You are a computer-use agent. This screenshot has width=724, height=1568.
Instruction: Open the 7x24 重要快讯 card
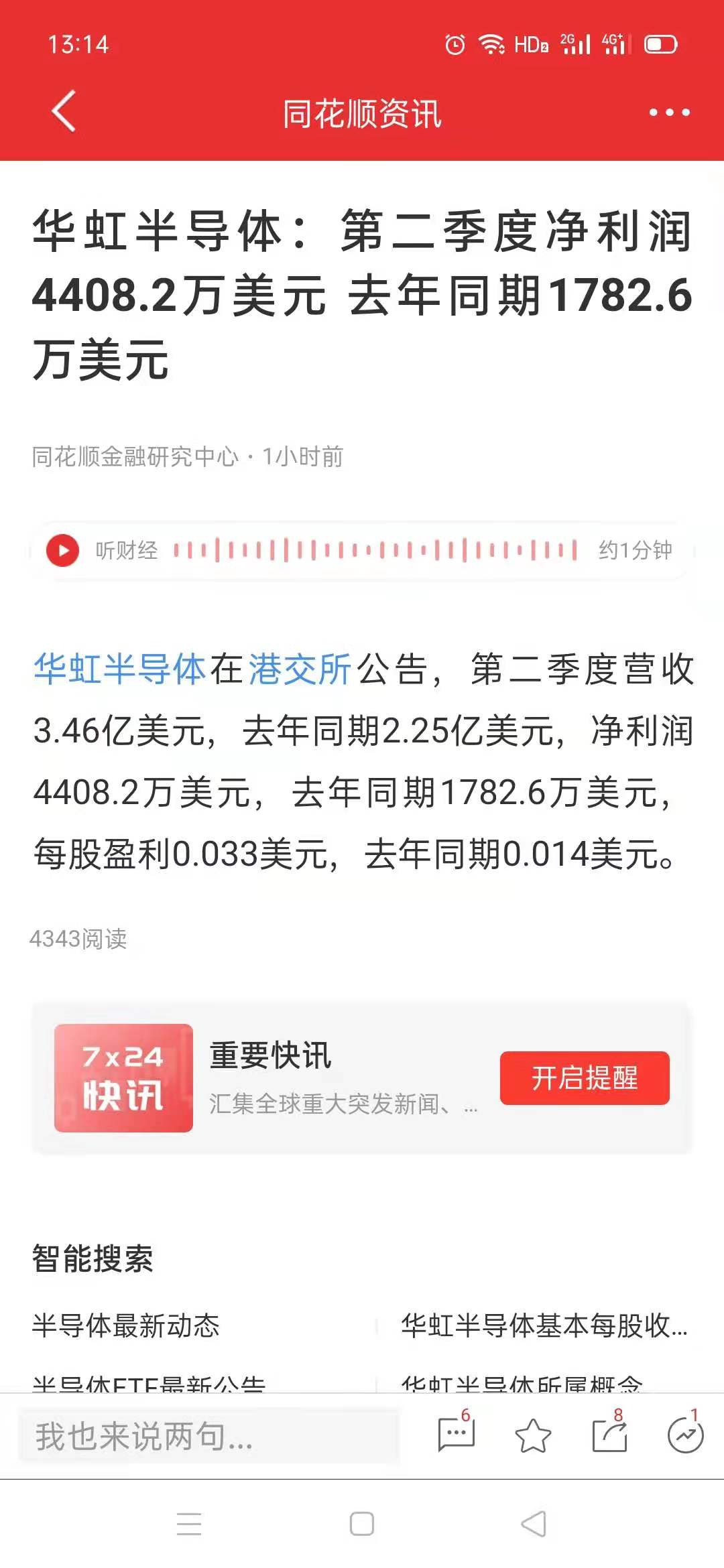coord(361,1077)
